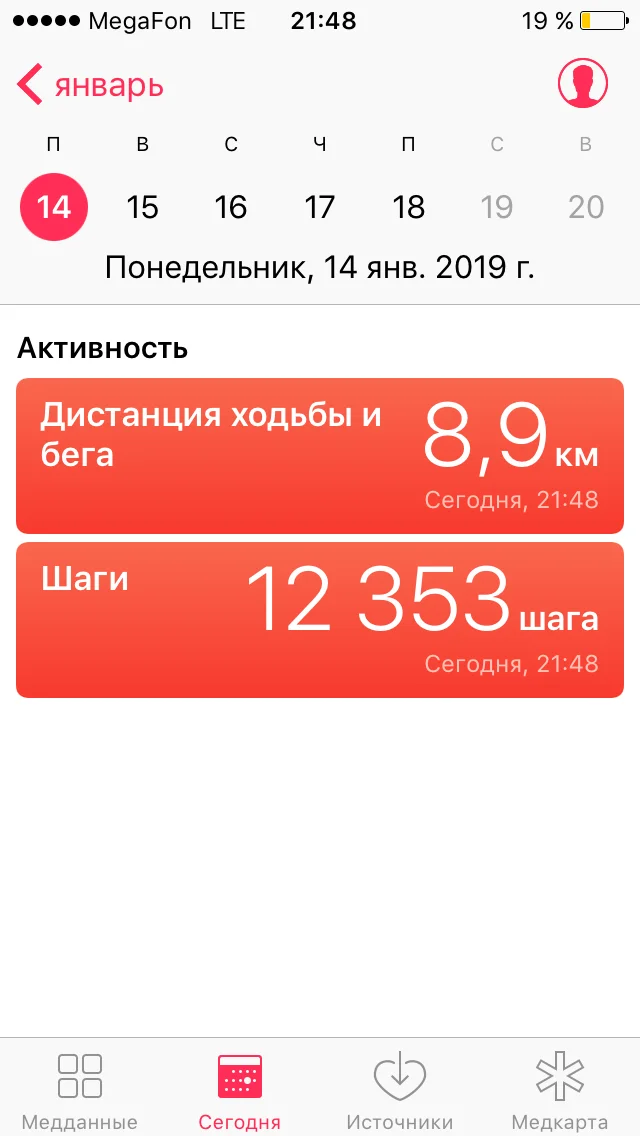
Task: Select day 15 in the week strip
Action: 143,207
